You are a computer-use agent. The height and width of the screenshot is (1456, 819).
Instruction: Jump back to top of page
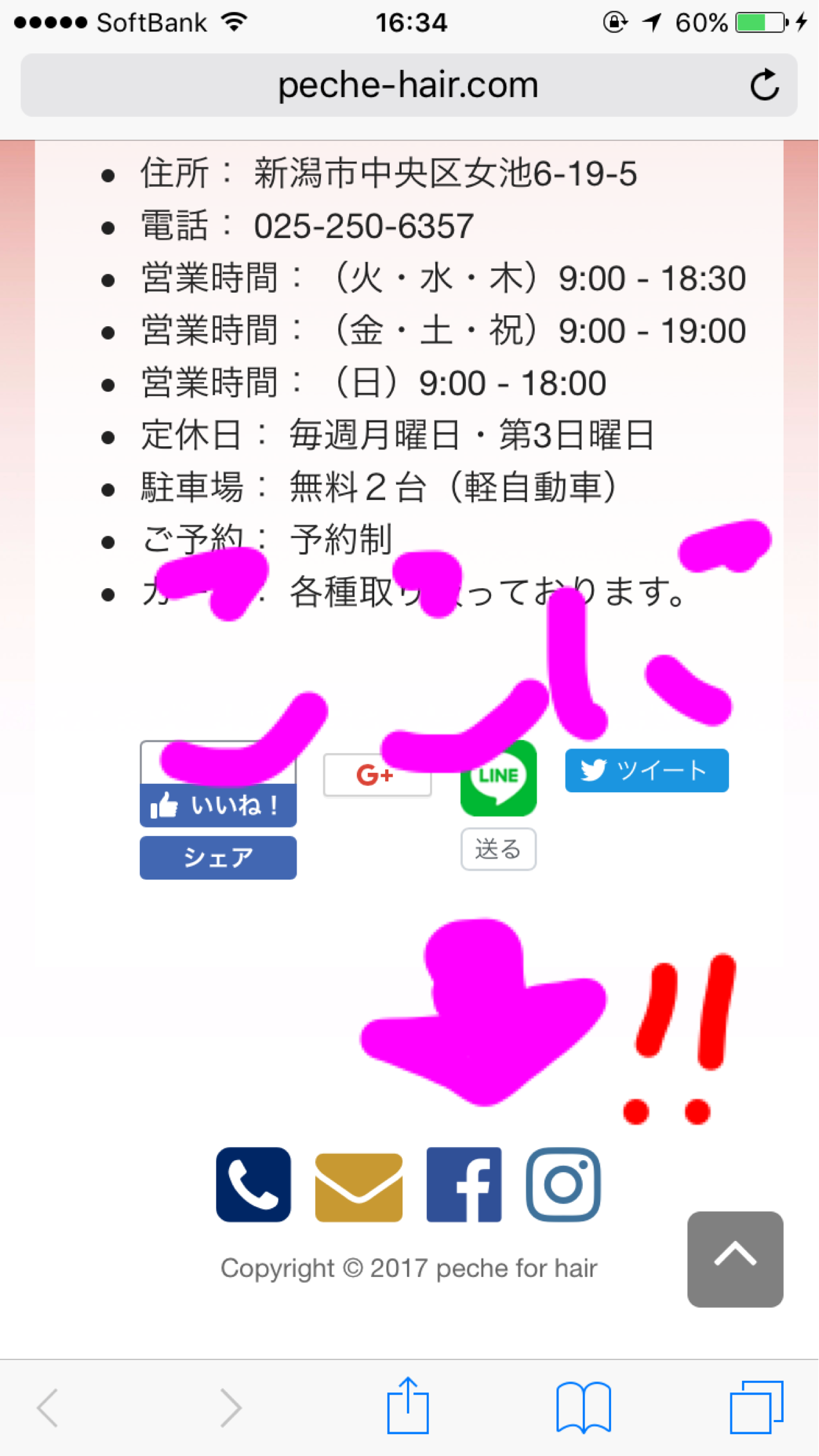coord(735,1259)
